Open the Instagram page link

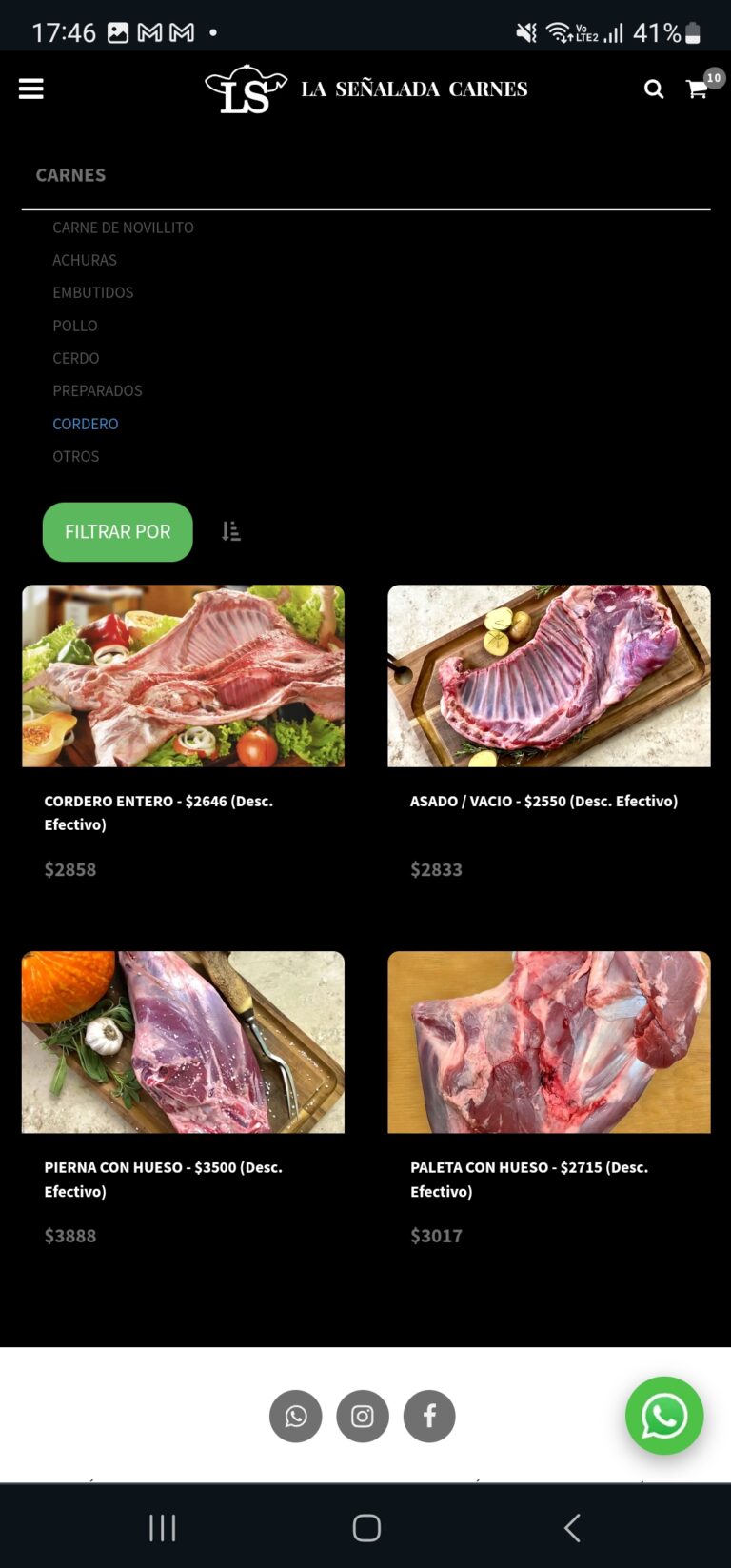pos(363,1416)
